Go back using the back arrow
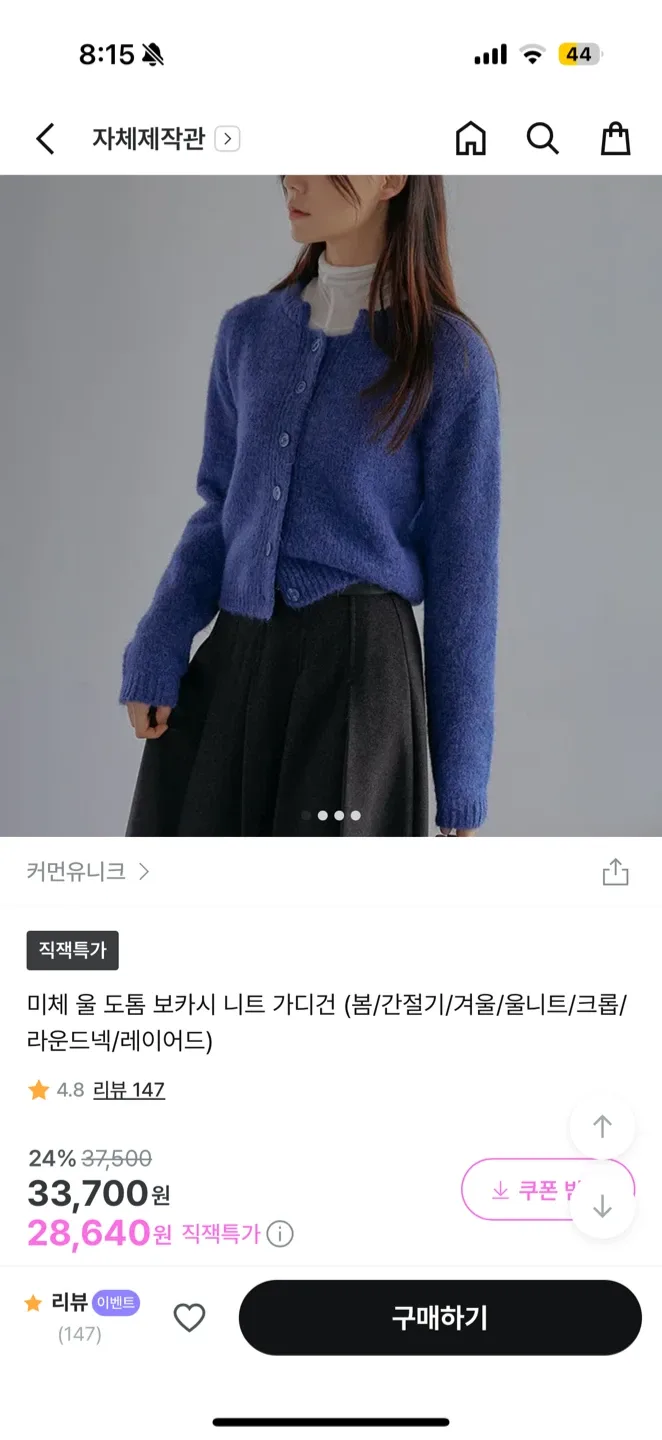Image resolution: width=662 pixels, height=1440 pixels. pyautogui.click(x=45, y=139)
